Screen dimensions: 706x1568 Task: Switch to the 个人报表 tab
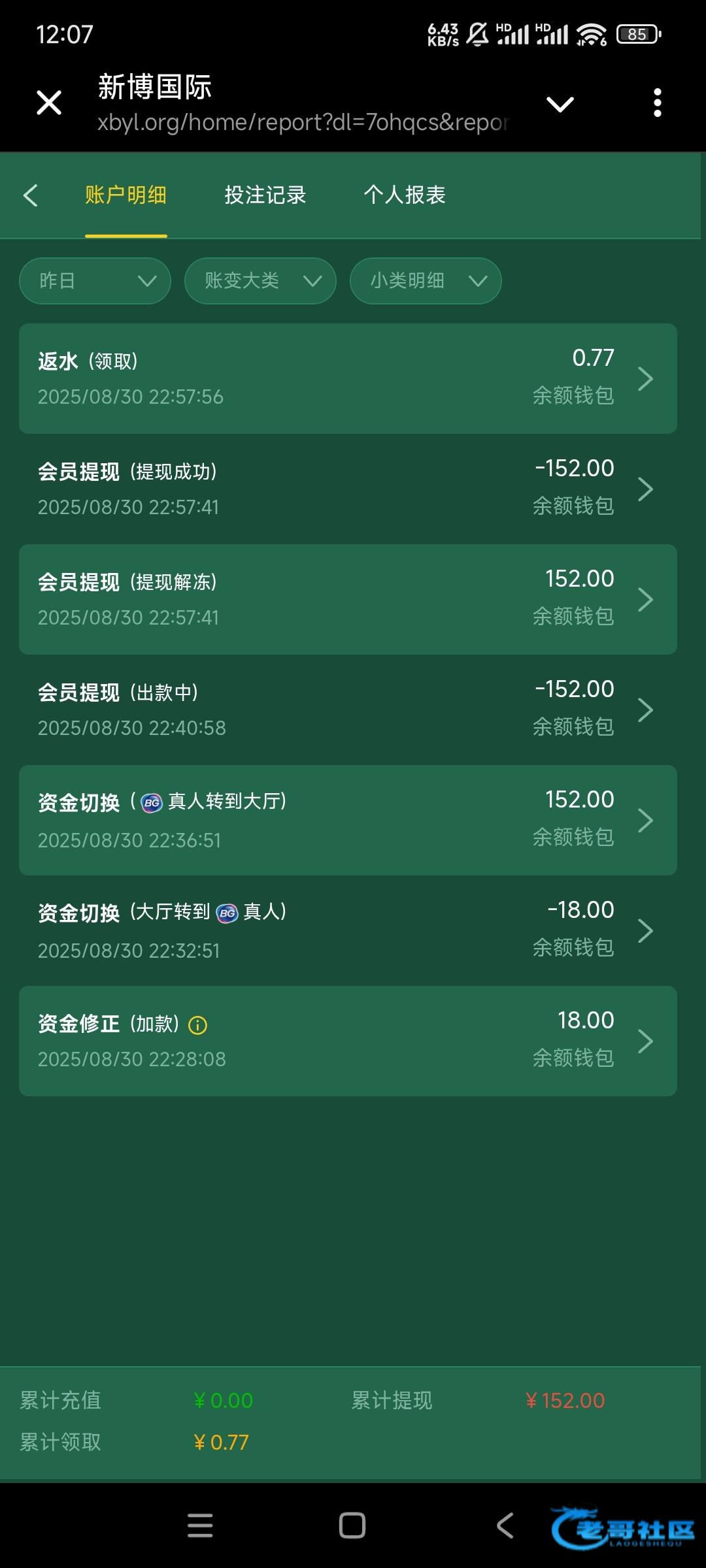(x=405, y=195)
